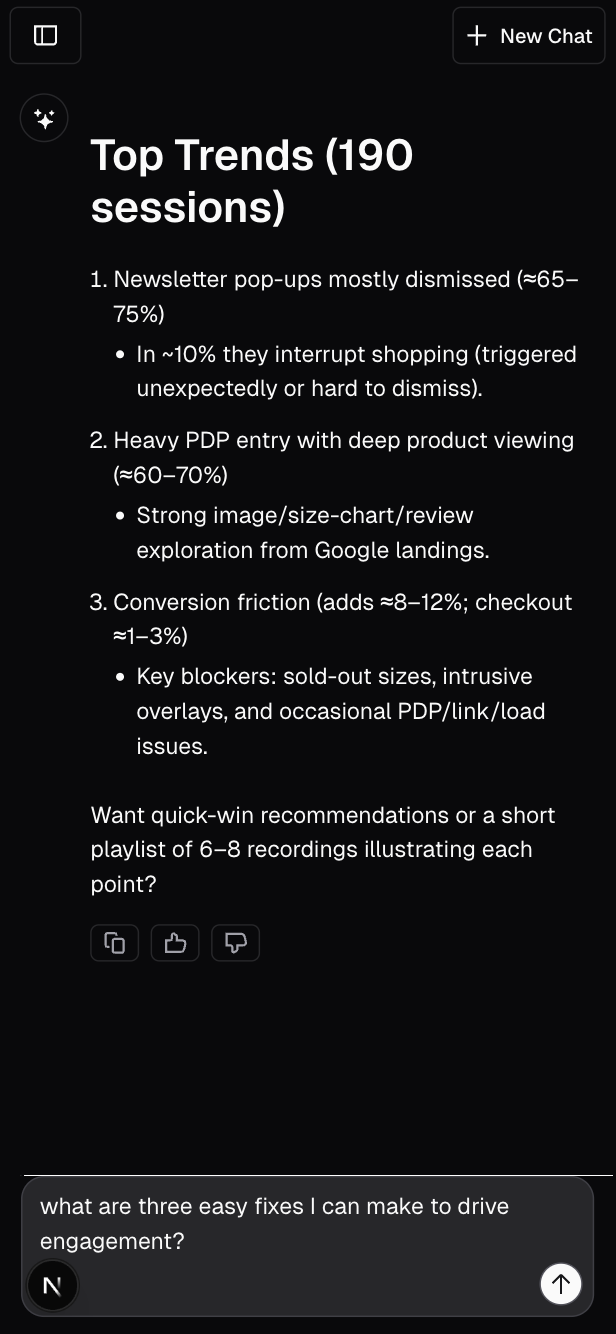Screen dimensions: 616x1334
Task: Start a New Chat
Action: click(529, 36)
